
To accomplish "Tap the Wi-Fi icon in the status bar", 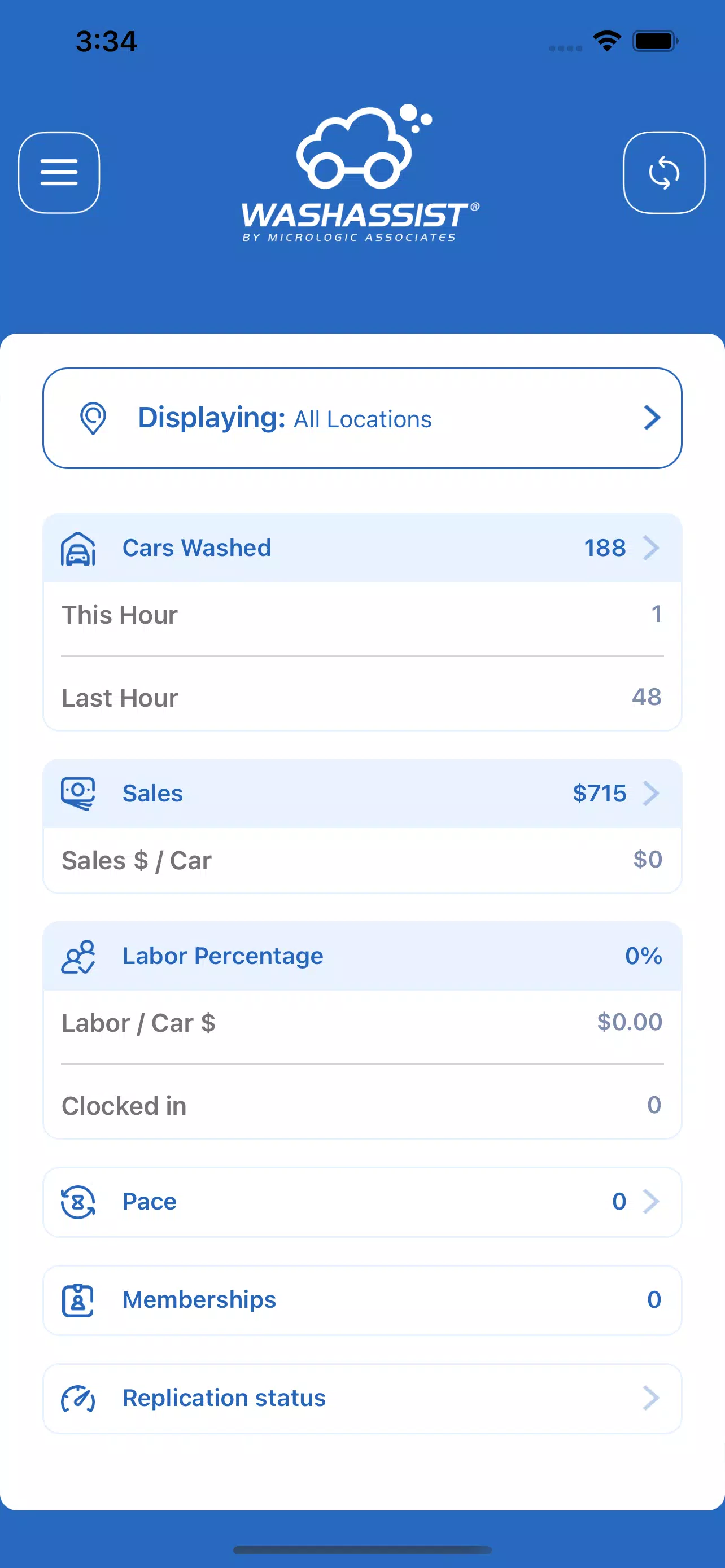I will click(605, 40).
